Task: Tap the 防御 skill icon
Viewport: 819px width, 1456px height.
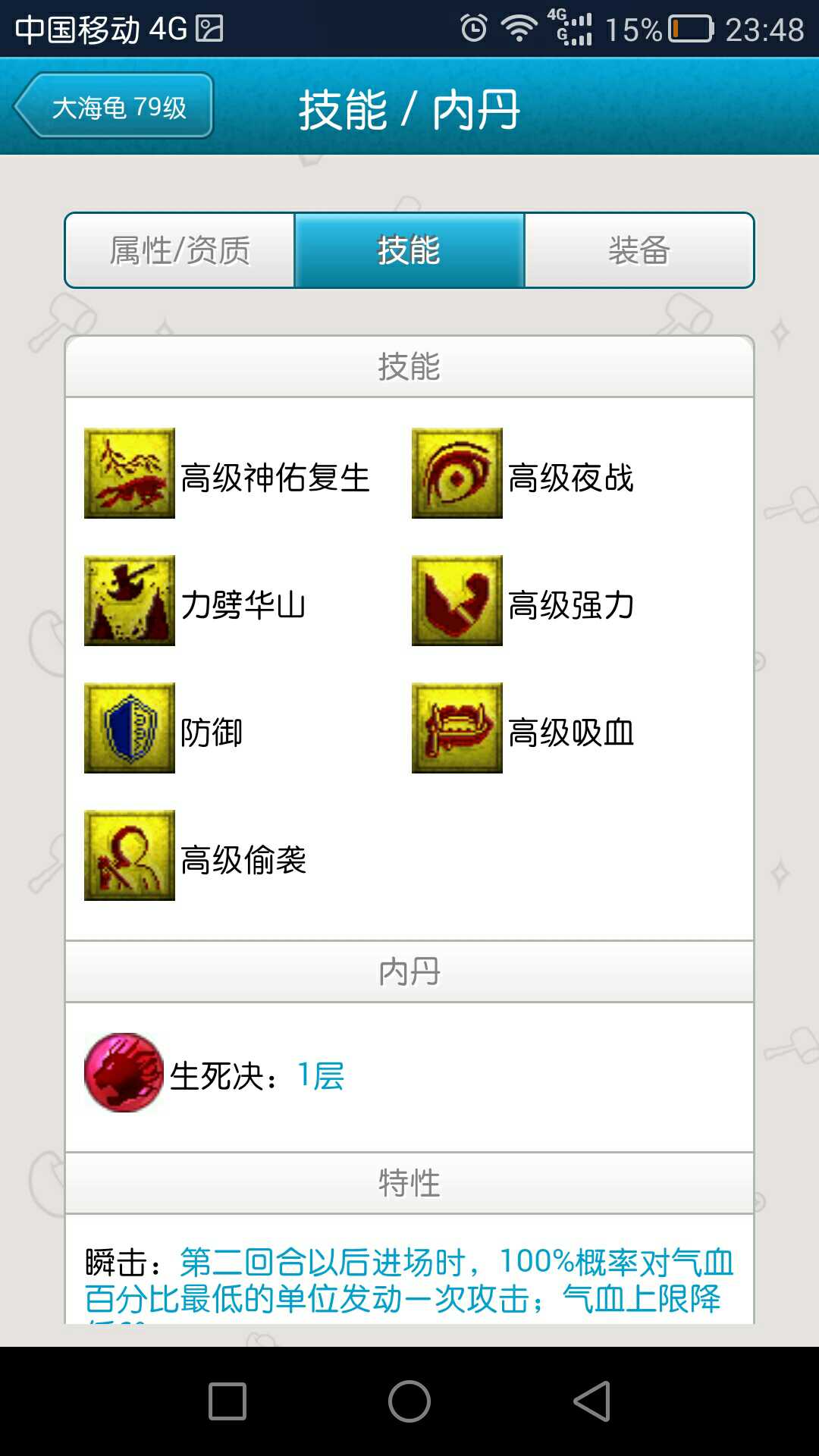Action: click(x=130, y=728)
